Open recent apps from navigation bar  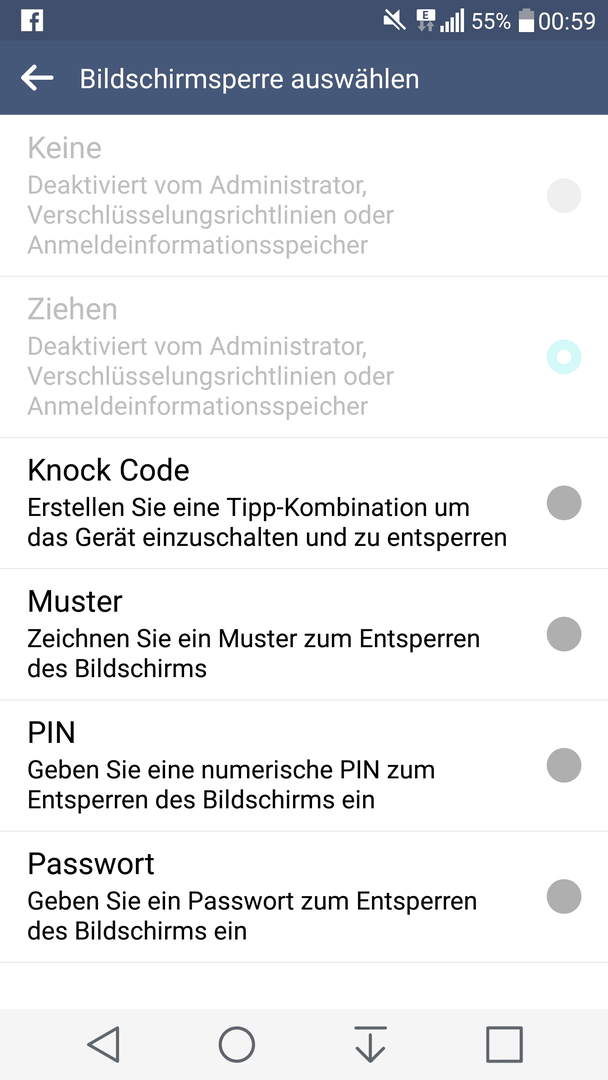click(504, 1044)
